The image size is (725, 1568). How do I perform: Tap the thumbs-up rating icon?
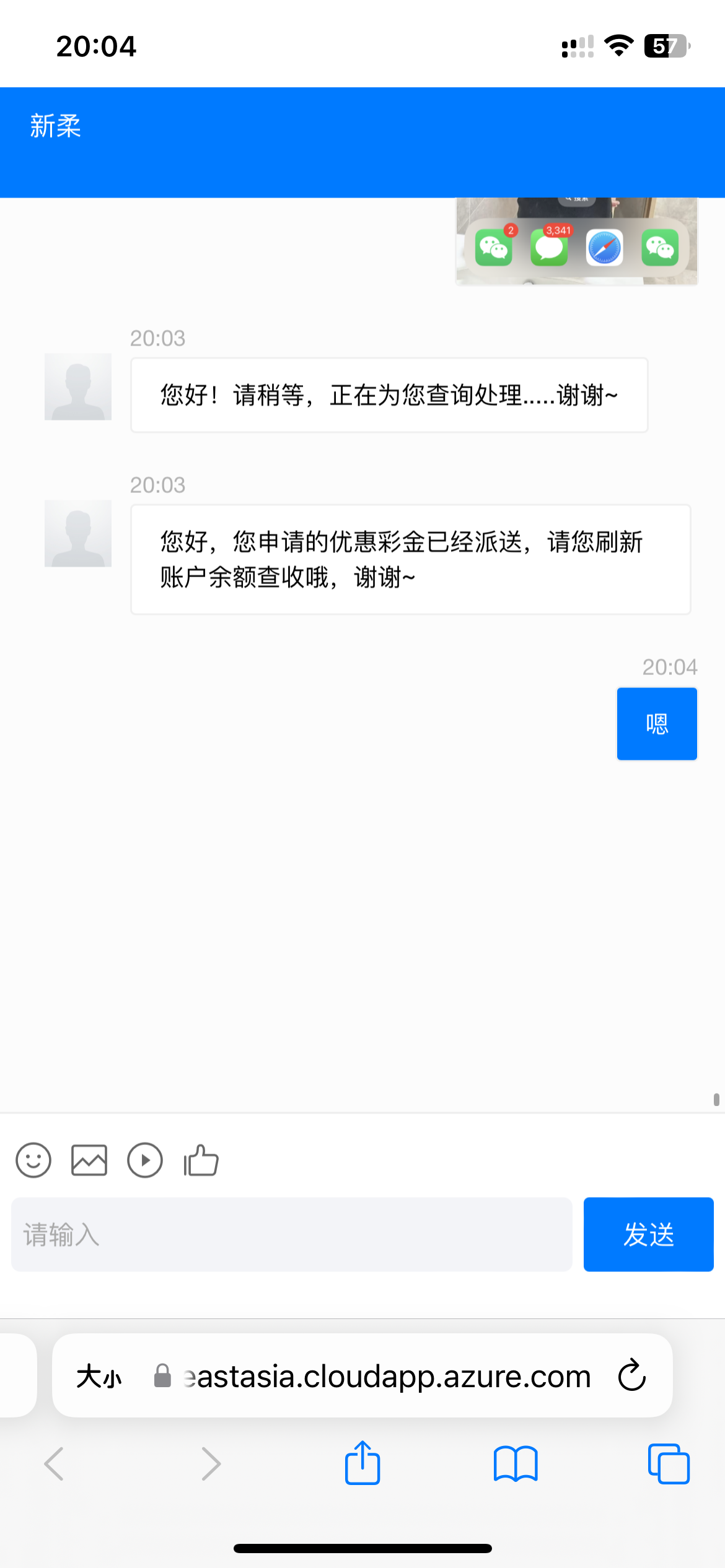(201, 1160)
